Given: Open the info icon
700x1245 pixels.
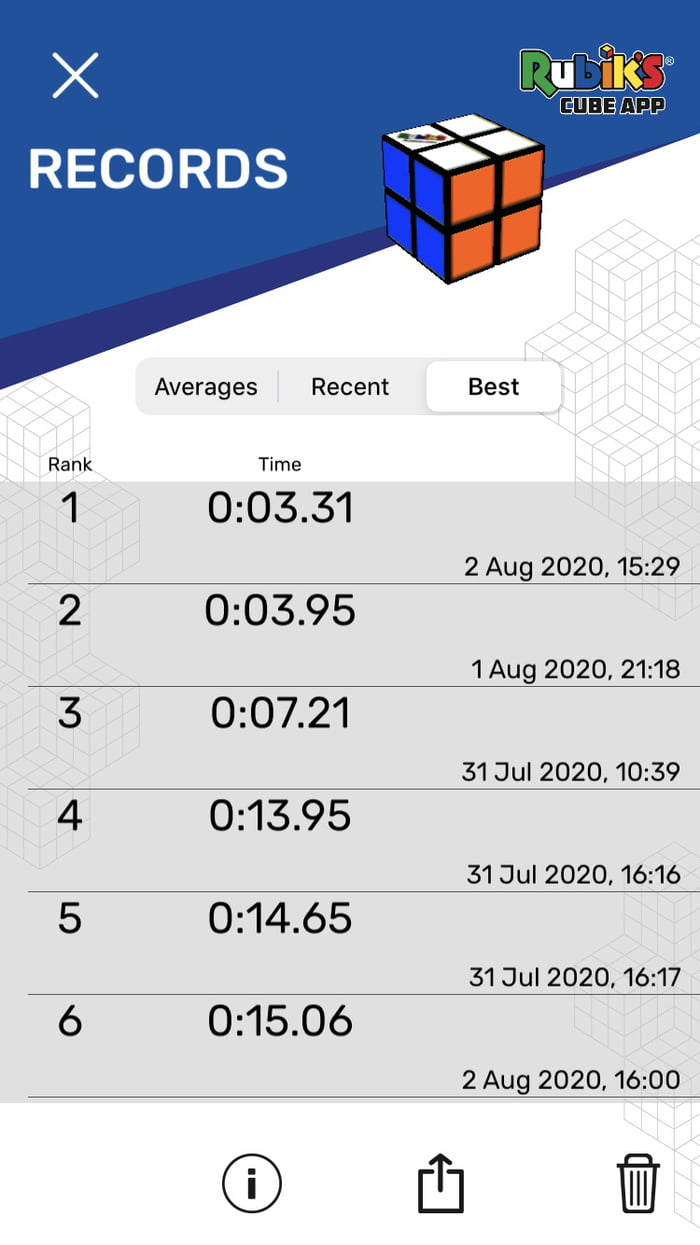Looking at the screenshot, I should tap(251, 1185).
